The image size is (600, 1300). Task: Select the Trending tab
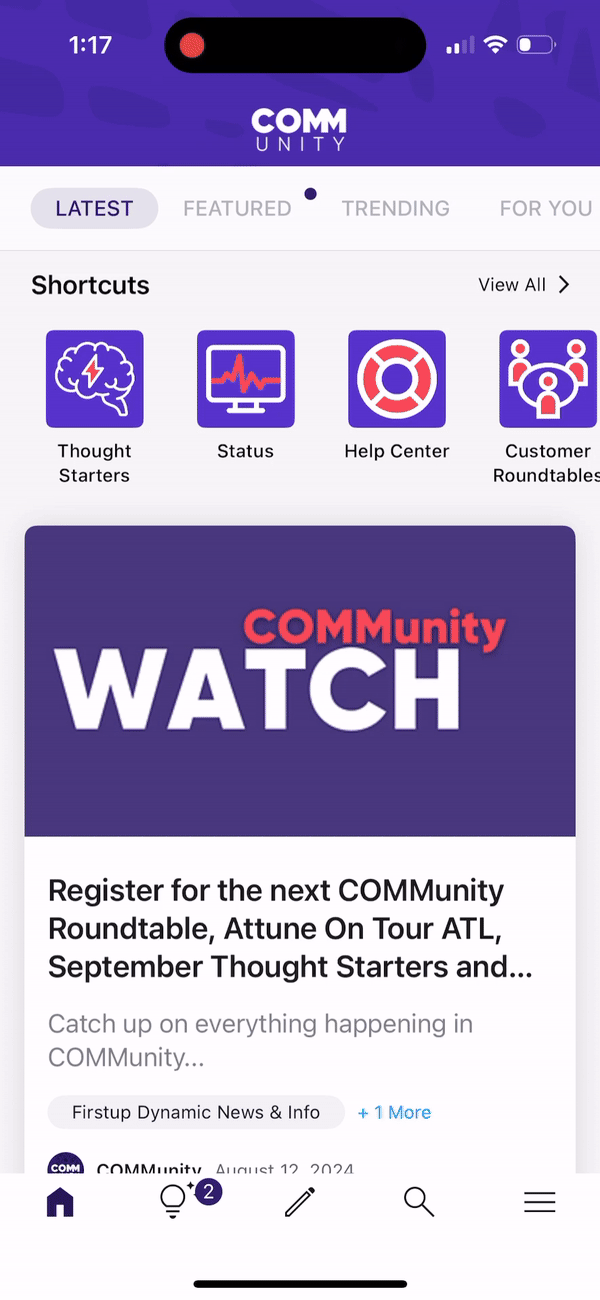tap(395, 208)
